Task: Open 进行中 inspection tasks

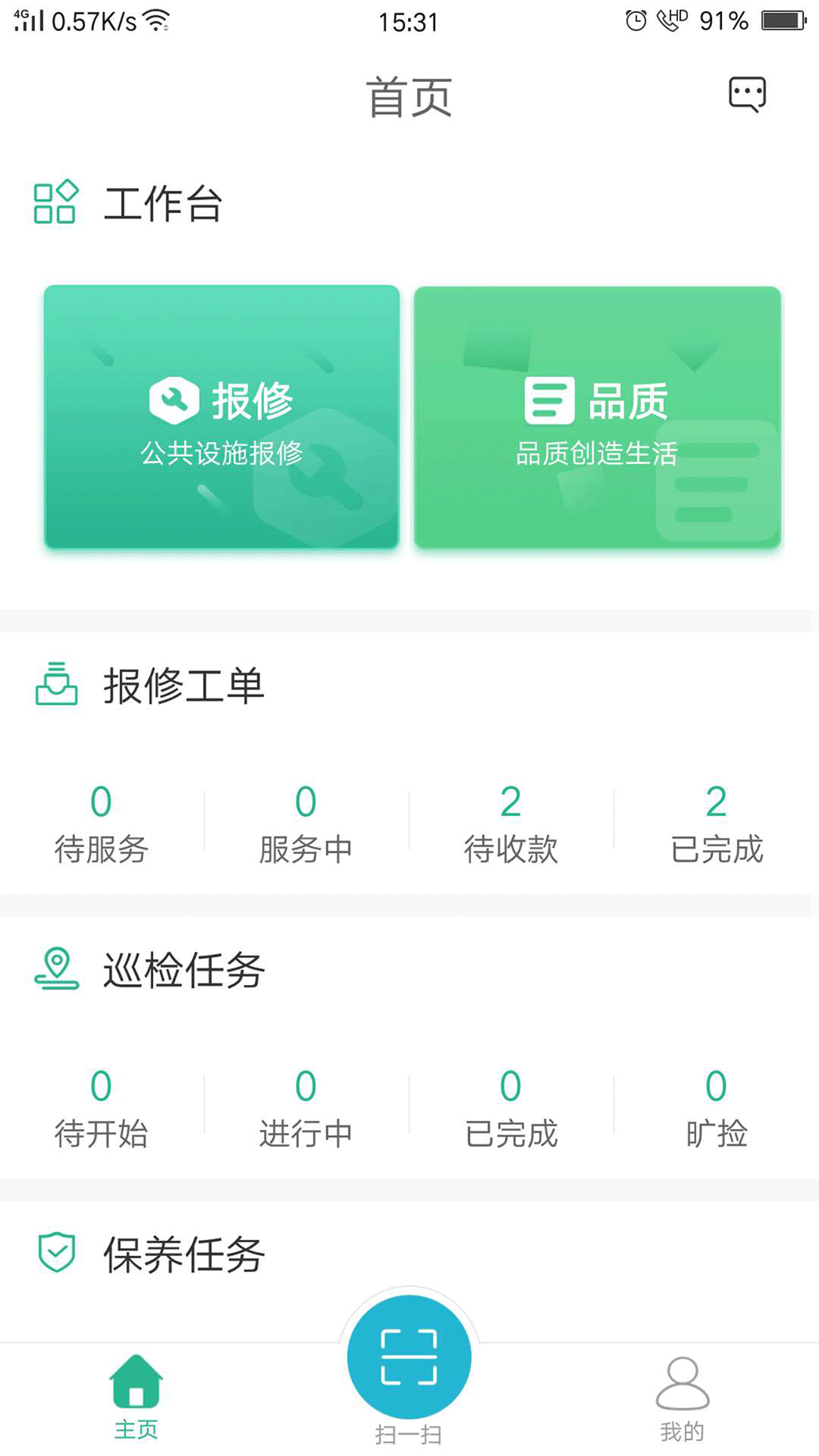Action: pos(306,1107)
